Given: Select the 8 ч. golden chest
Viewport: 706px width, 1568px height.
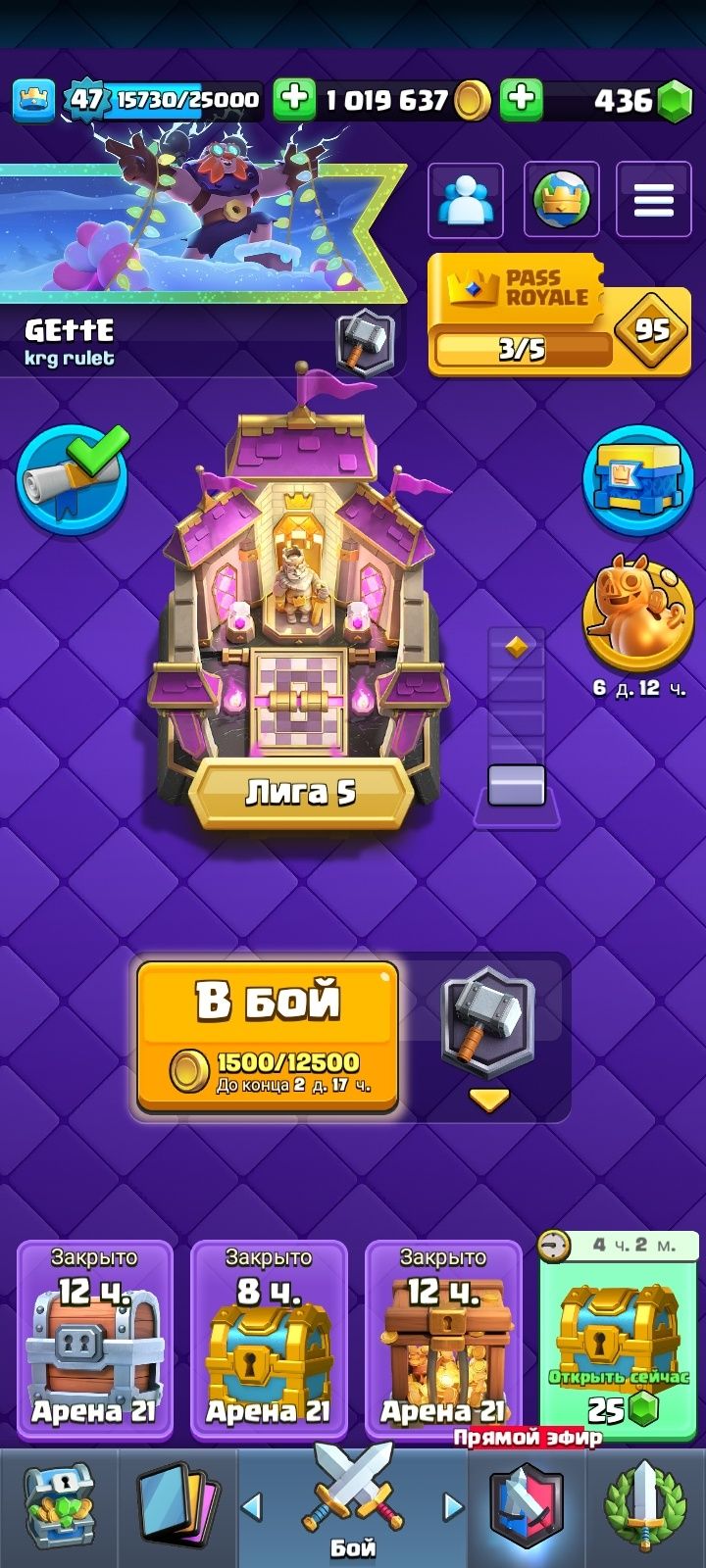Looking at the screenshot, I should click(x=268, y=1339).
